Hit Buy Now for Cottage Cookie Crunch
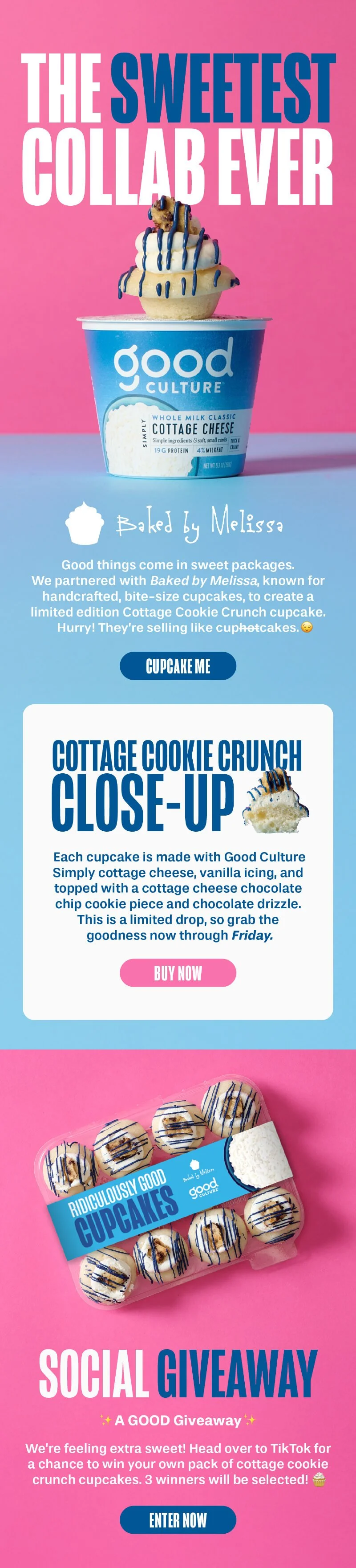Image resolution: width=356 pixels, height=1568 pixels. point(178,973)
